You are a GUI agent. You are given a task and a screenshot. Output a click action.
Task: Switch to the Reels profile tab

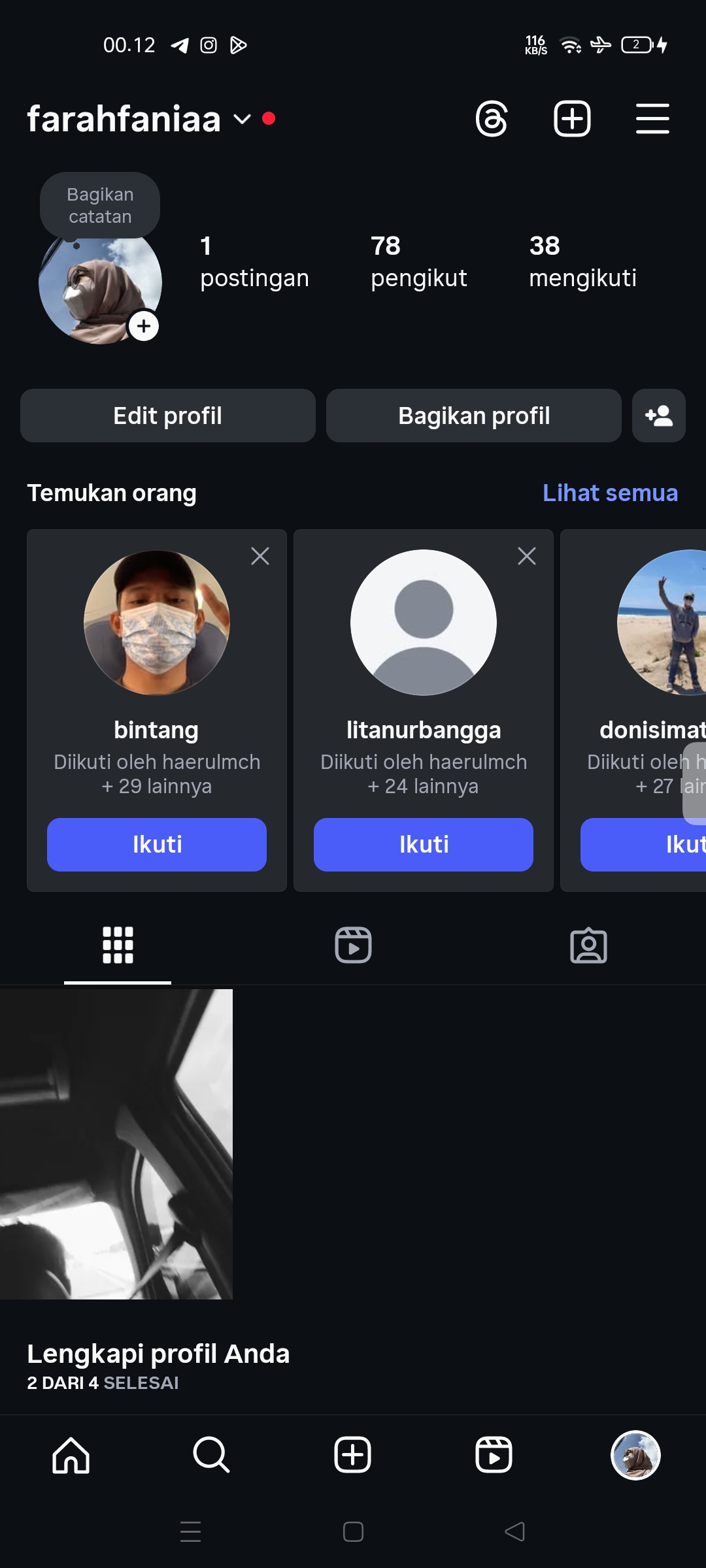[353, 945]
